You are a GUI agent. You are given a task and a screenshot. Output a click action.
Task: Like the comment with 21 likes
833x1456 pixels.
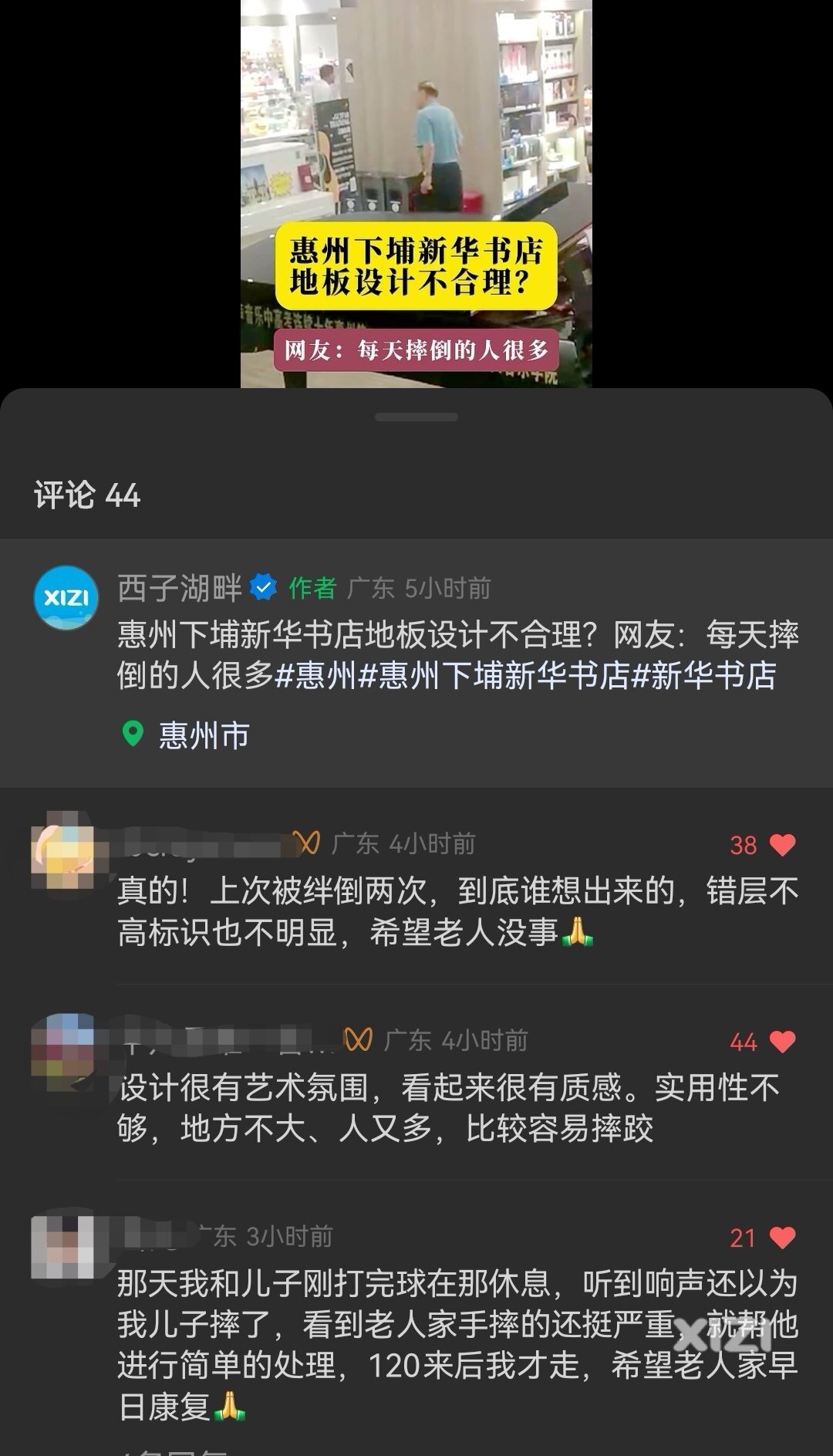pos(782,1238)
